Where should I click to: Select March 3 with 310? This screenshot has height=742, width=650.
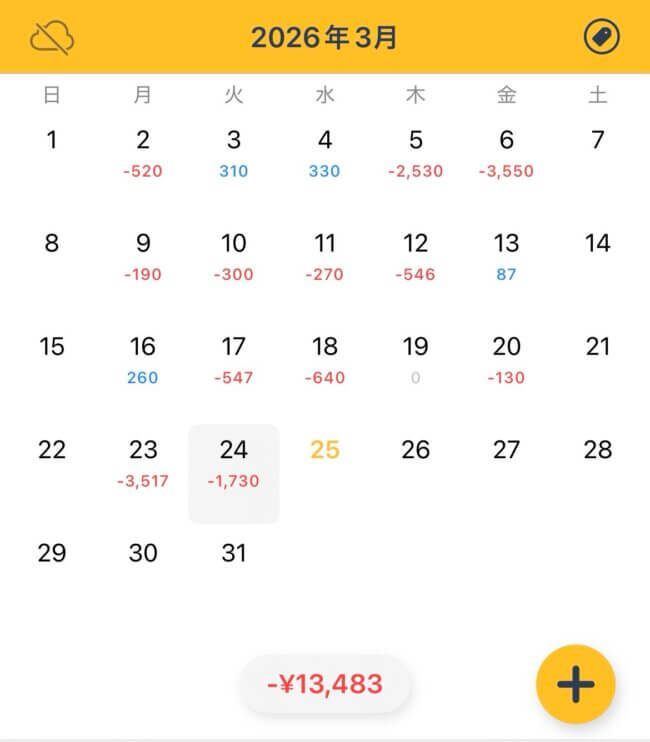pos(234,153)
